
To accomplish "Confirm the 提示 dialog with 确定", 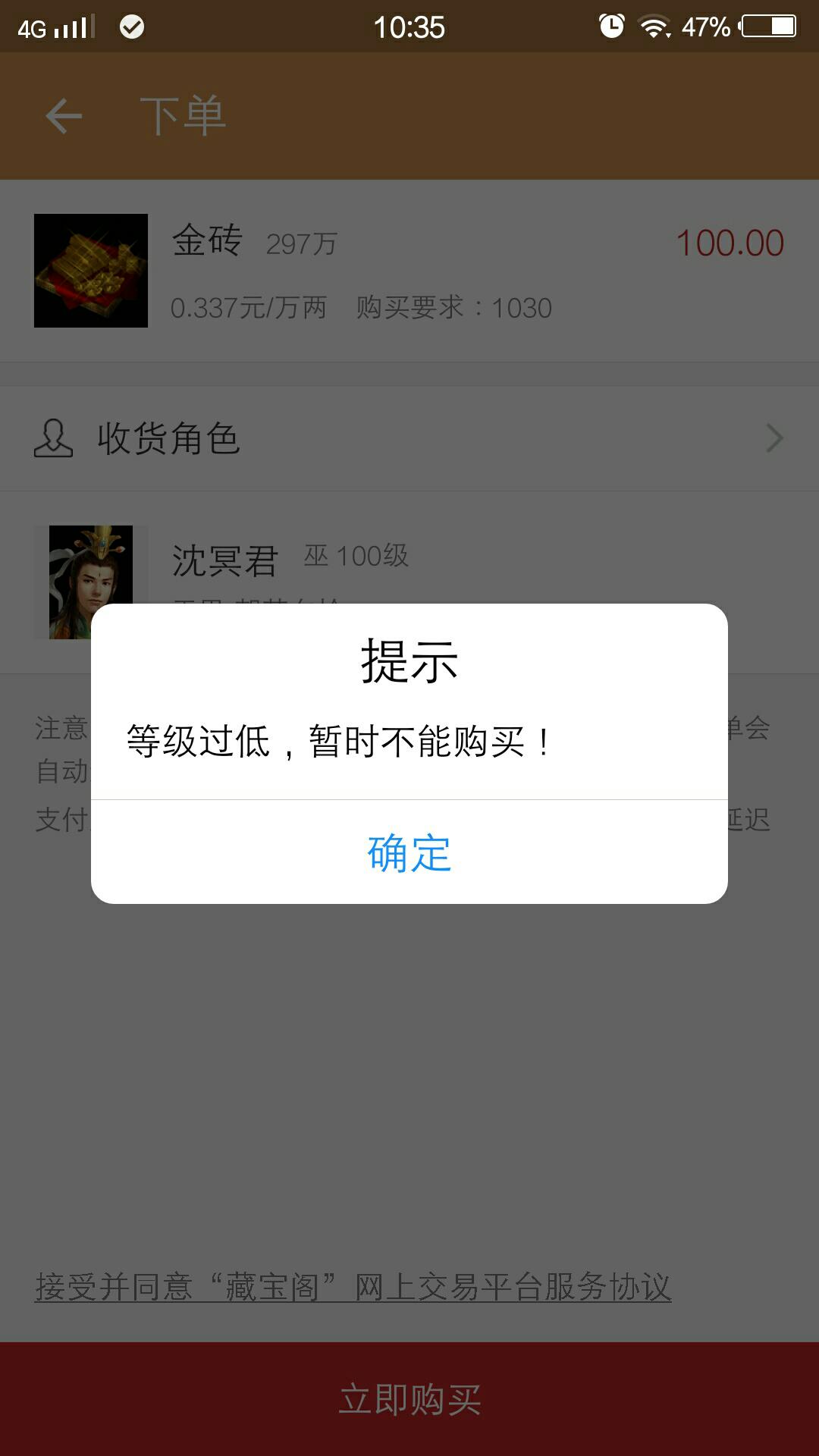I will pyautogui.click(x=409, y=852).
